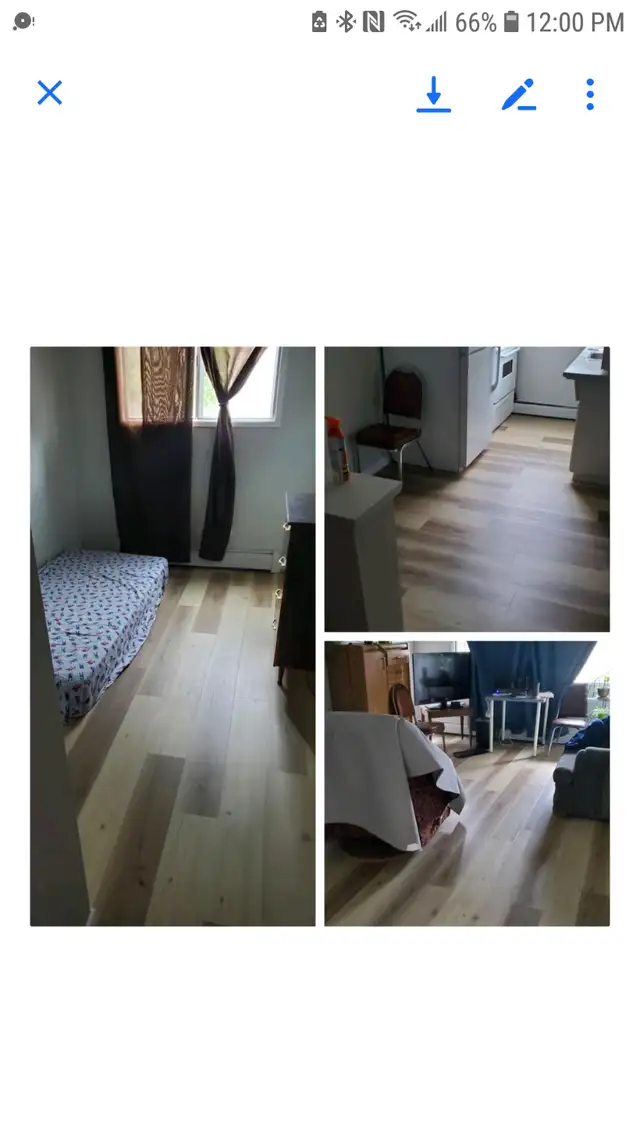The image size is (640, 1138).
Task: Open the overflow menu
Action: pos(590,94)
